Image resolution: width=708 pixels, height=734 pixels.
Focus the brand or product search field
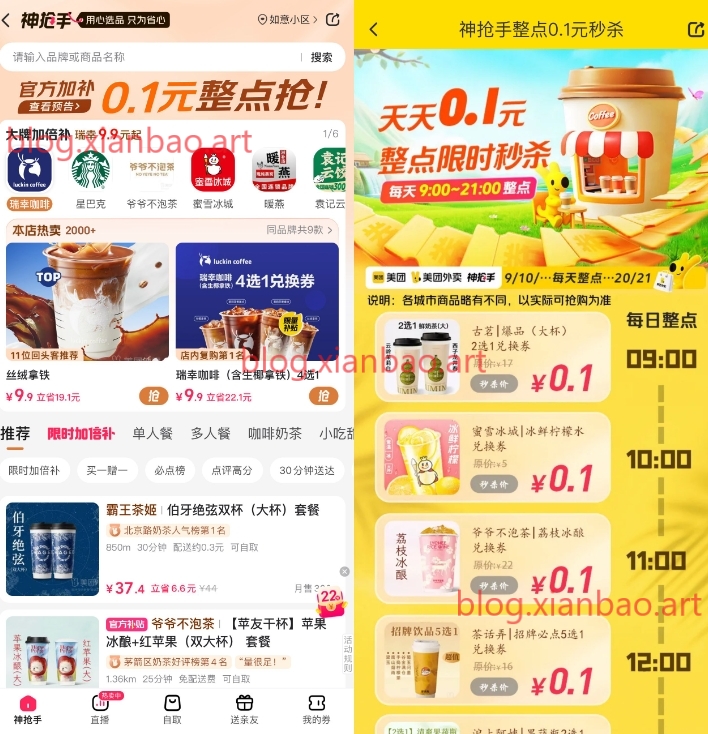pos(150,57)
